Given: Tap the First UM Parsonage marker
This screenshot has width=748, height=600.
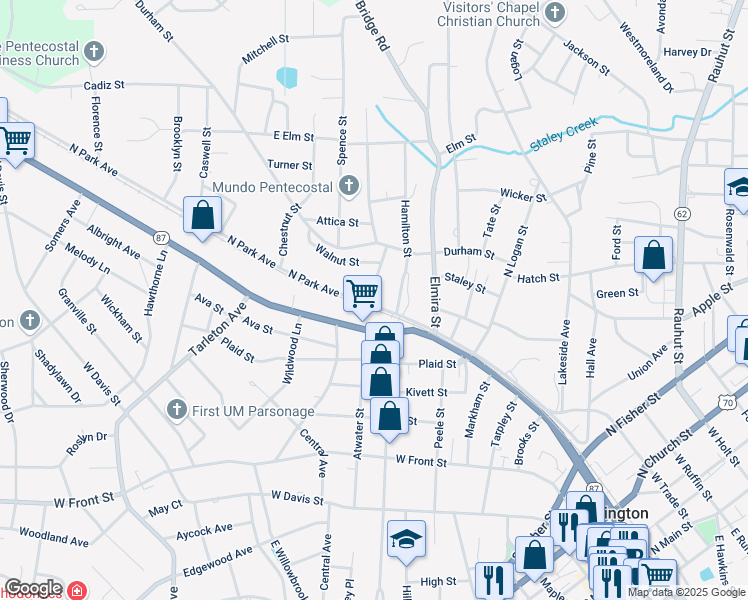Looking at the screenshot, I should (x=177, y=410).
